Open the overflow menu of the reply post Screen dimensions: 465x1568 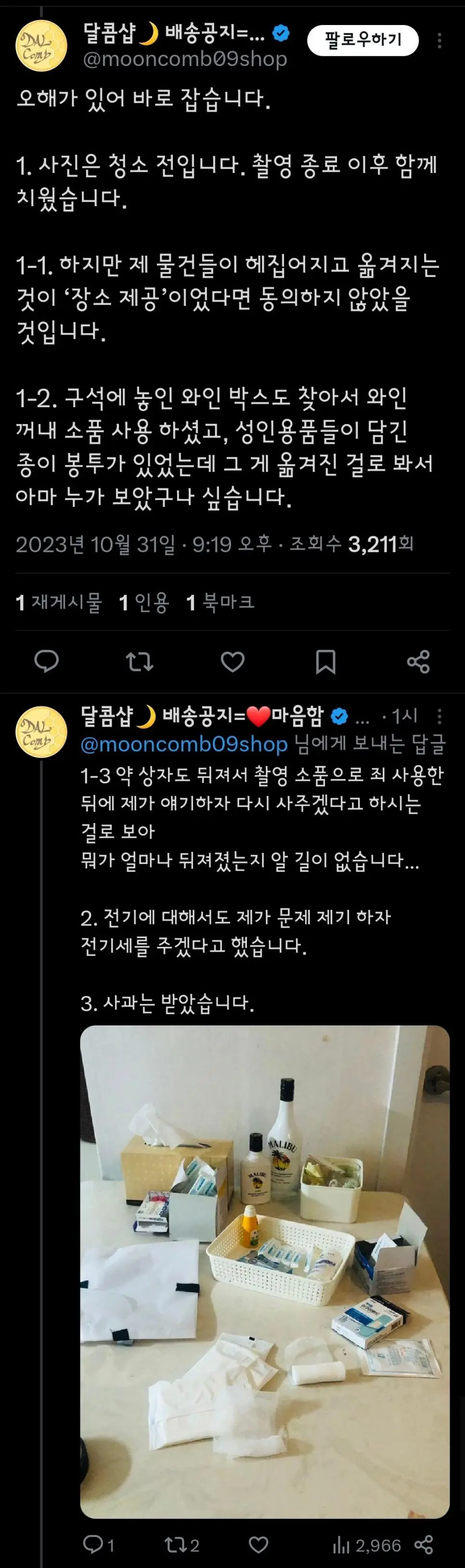pyautogui.click(x=439, y=716)
